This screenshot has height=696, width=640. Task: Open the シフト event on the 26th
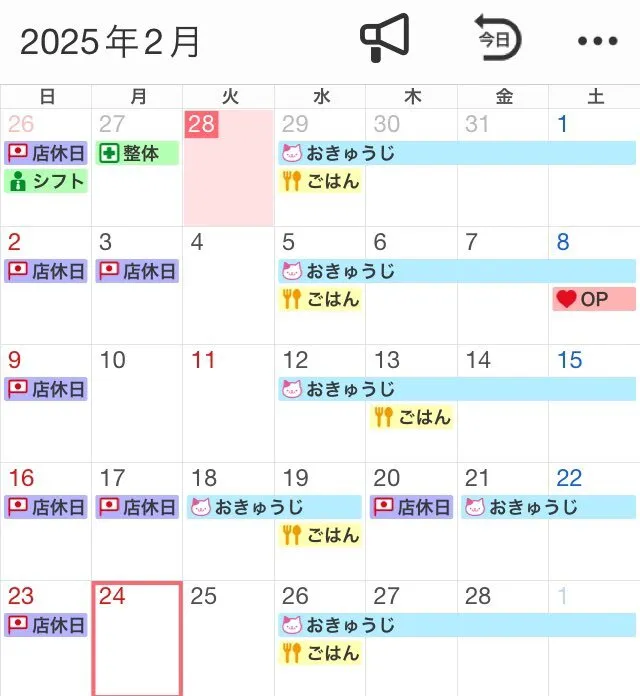[46, 181]
